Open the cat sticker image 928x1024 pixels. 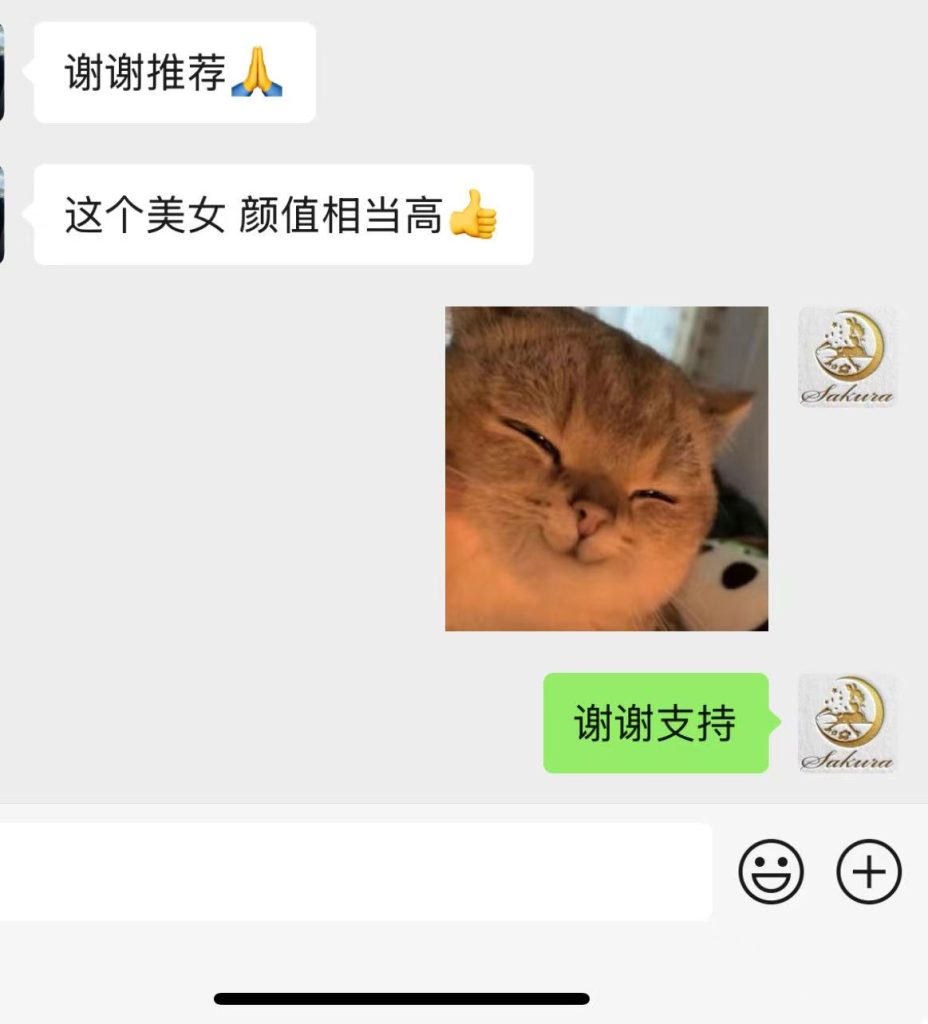(x=606, y=468)
